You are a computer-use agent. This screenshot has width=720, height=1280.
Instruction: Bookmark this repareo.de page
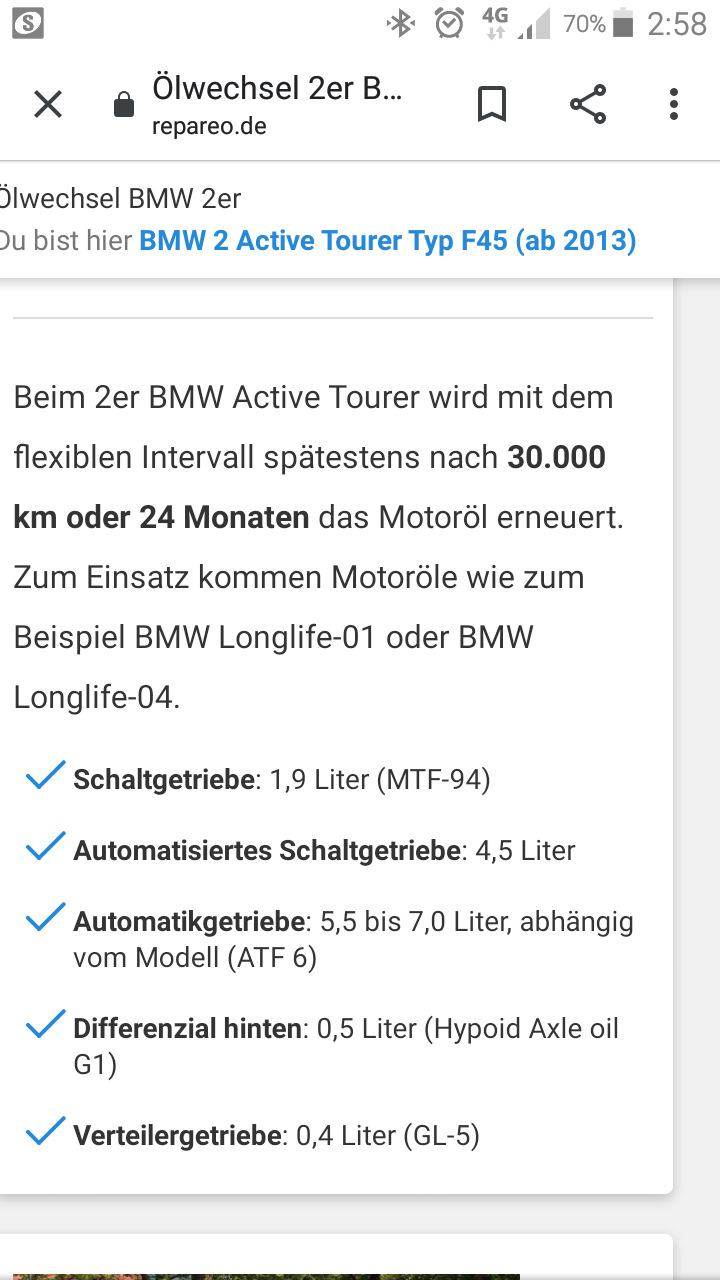click(491, 104)
